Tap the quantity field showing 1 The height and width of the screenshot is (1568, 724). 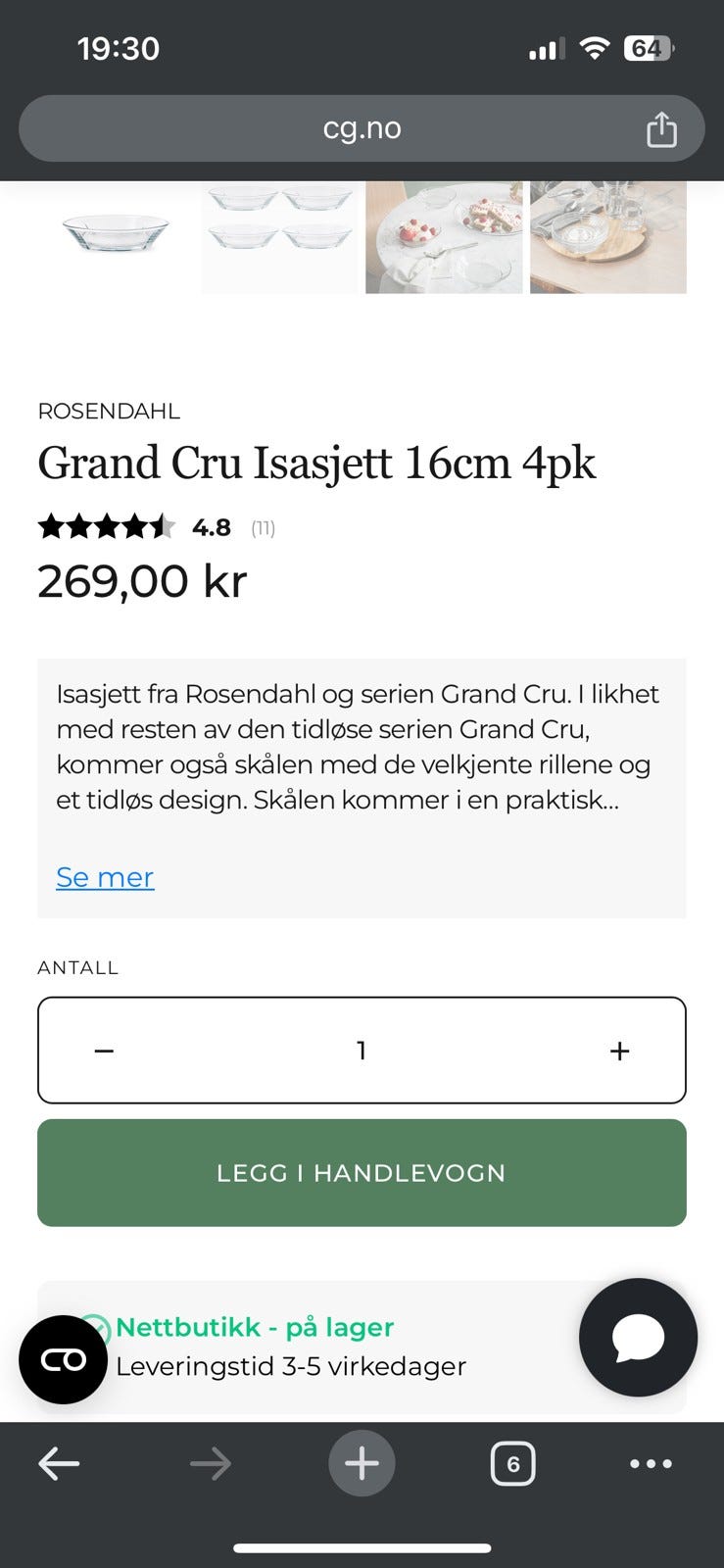tap(362, 1050)
